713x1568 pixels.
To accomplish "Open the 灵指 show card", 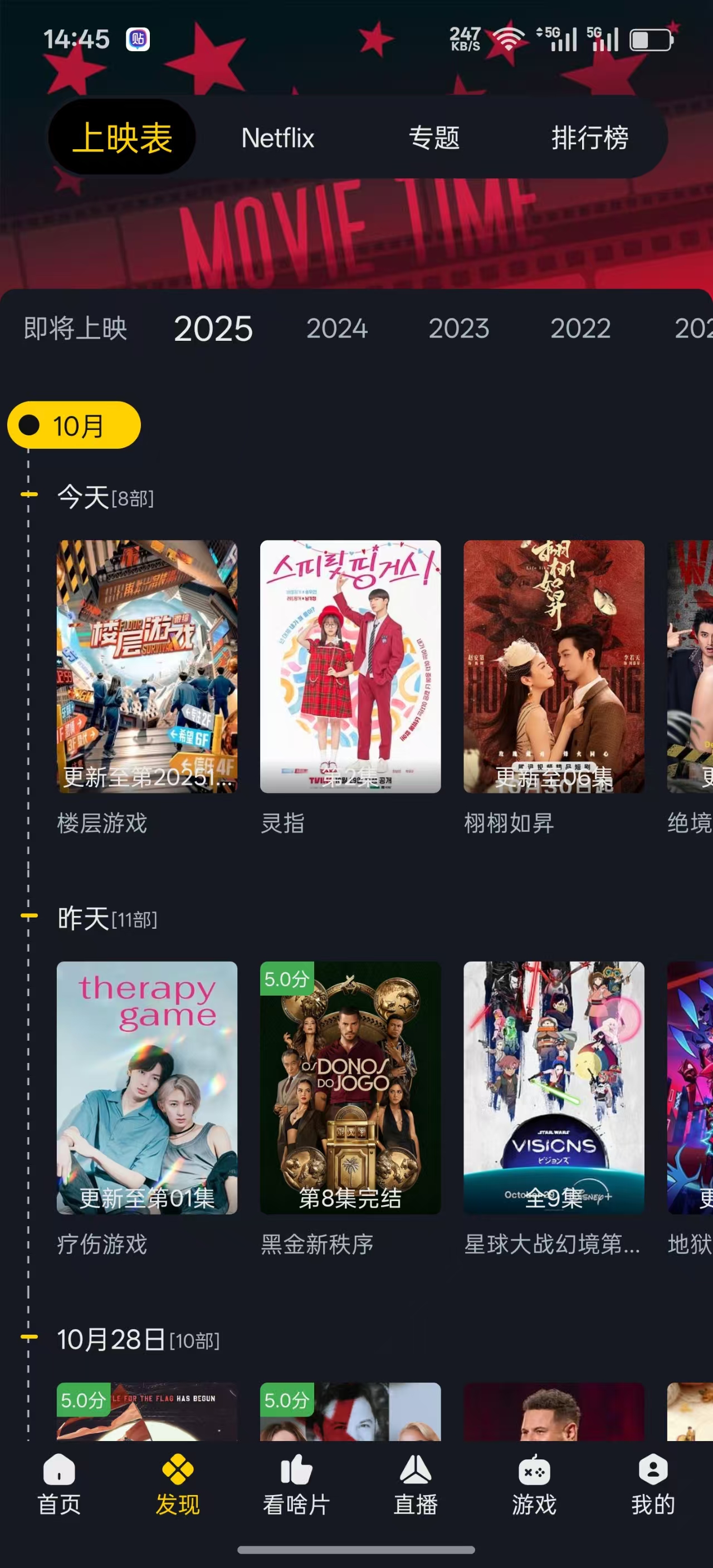I will pos(350,667).
